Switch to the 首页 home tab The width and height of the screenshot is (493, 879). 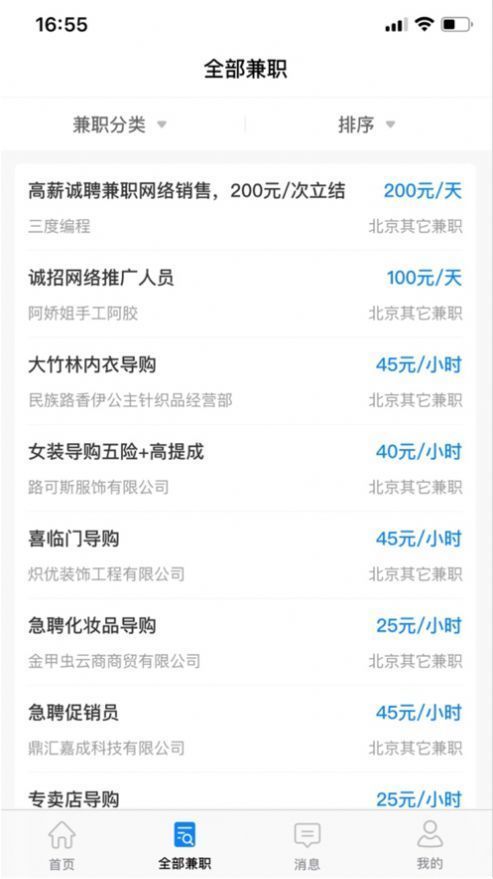click(x=62, y=845)
